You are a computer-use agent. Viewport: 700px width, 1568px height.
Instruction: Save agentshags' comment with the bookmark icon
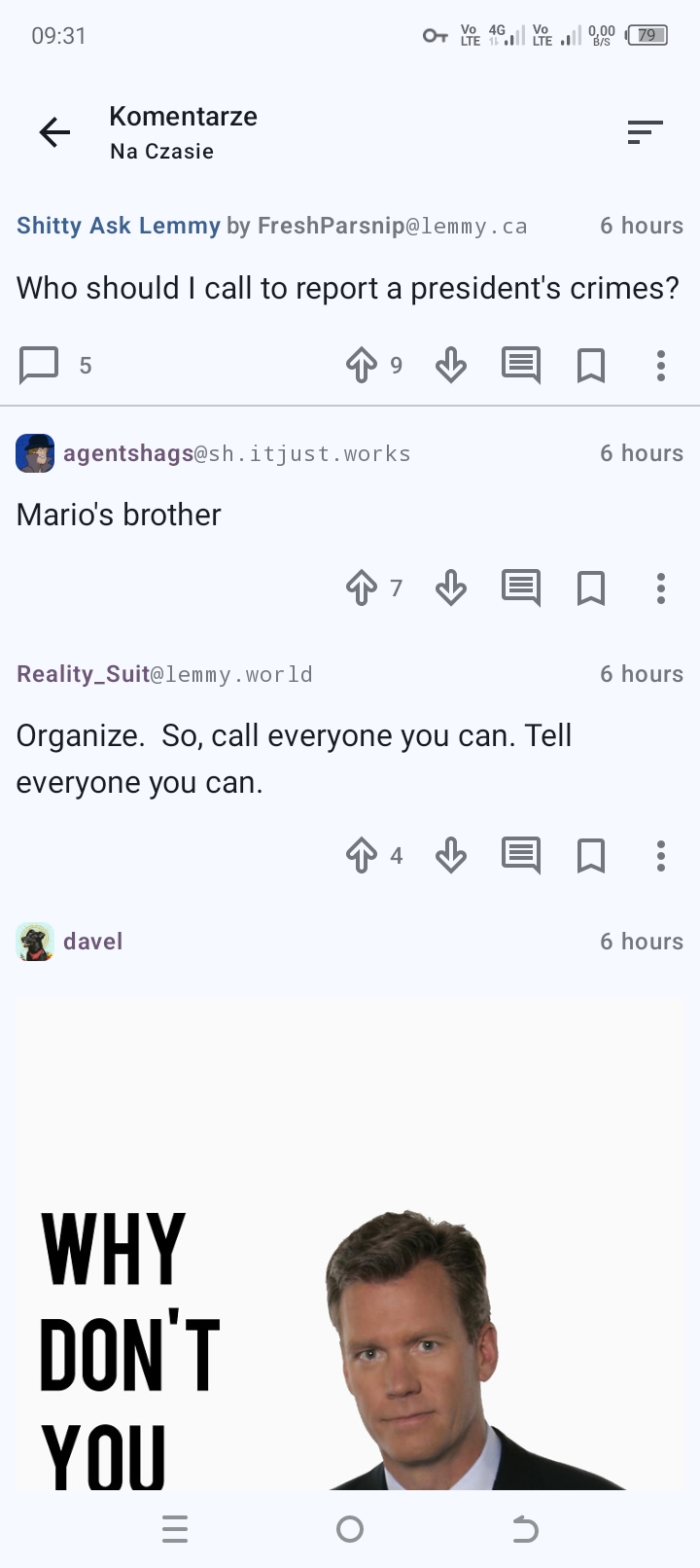click(x=591, y=588)
